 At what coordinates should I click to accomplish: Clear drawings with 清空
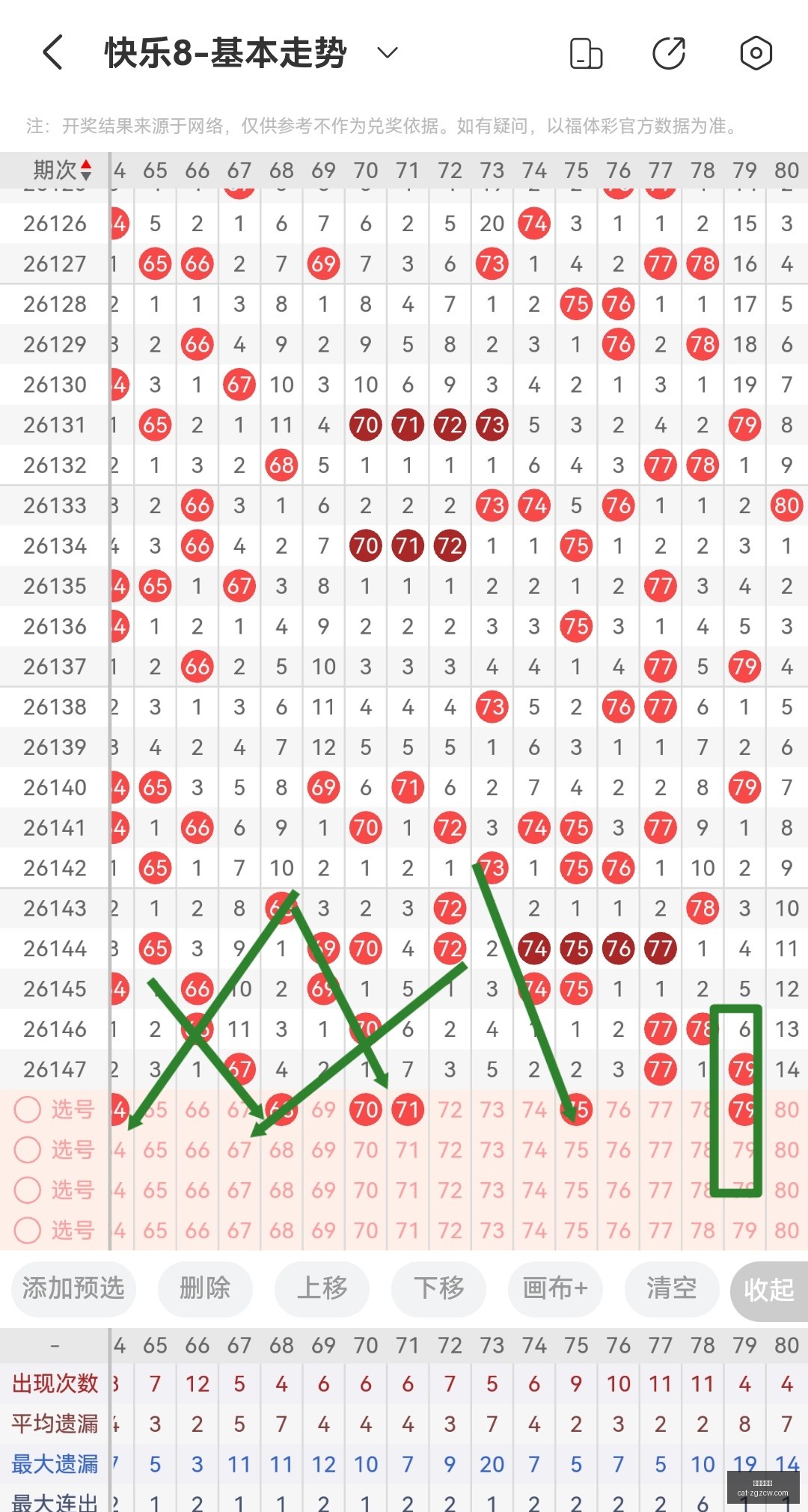[x=672, y=1288]
